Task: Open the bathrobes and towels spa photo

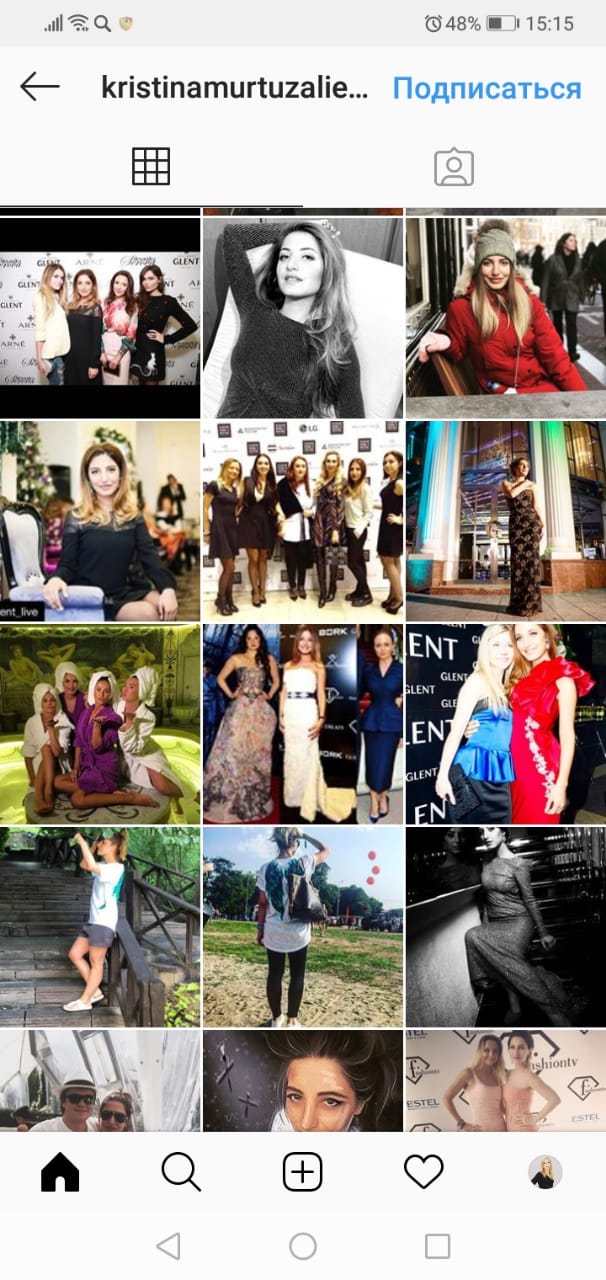Action: (100, 724)
